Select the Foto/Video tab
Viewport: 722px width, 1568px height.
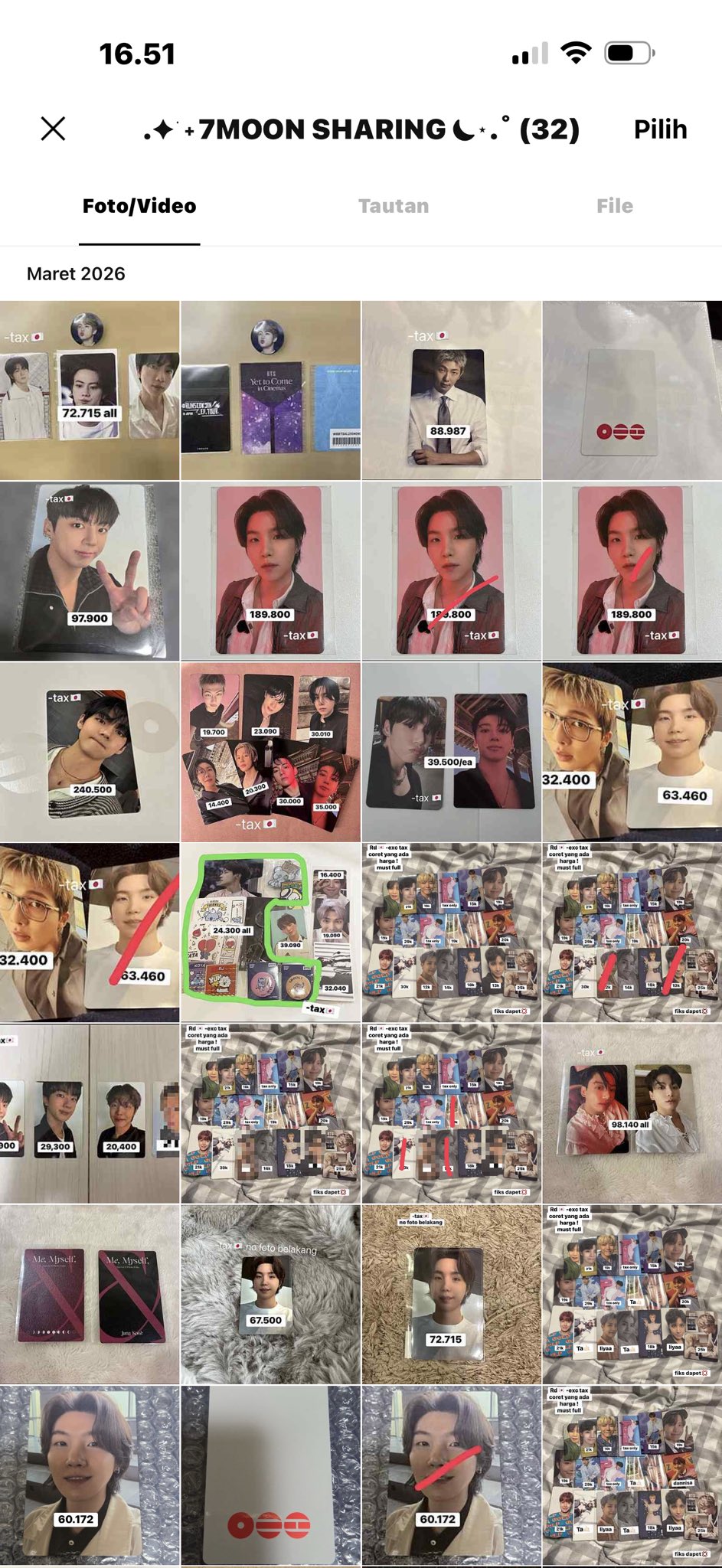(x=139, y=206)
